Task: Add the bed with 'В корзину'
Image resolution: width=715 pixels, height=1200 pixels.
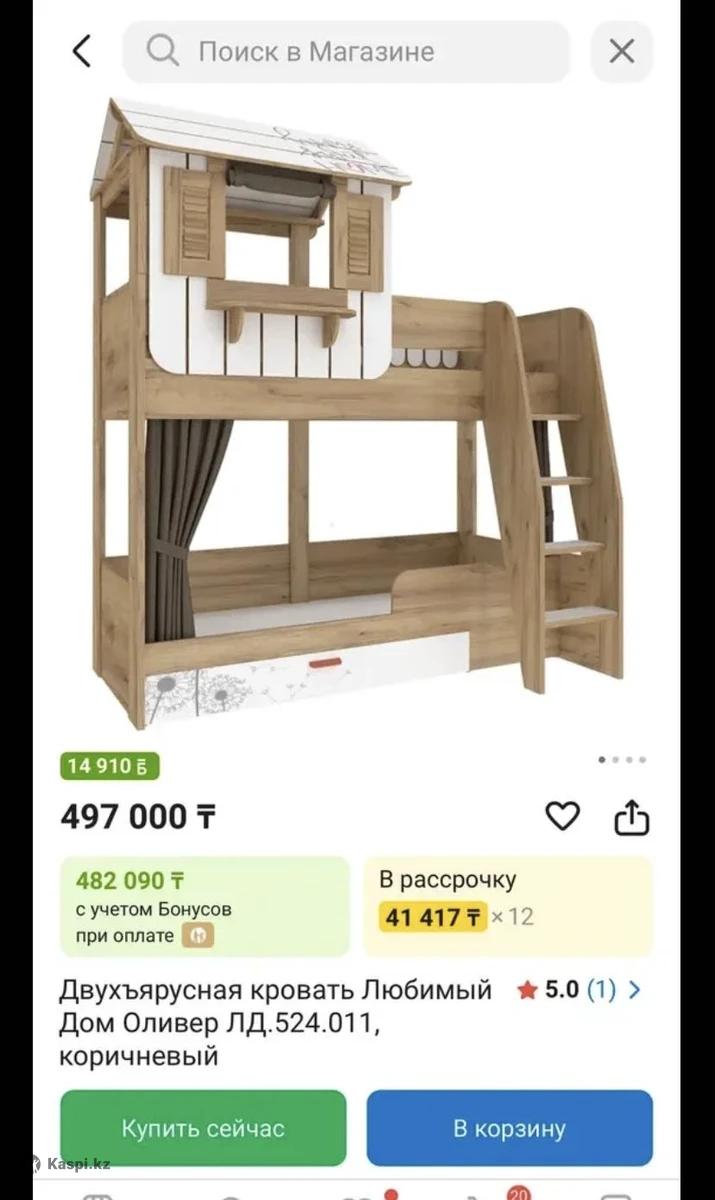Action: pos(509,1128)
